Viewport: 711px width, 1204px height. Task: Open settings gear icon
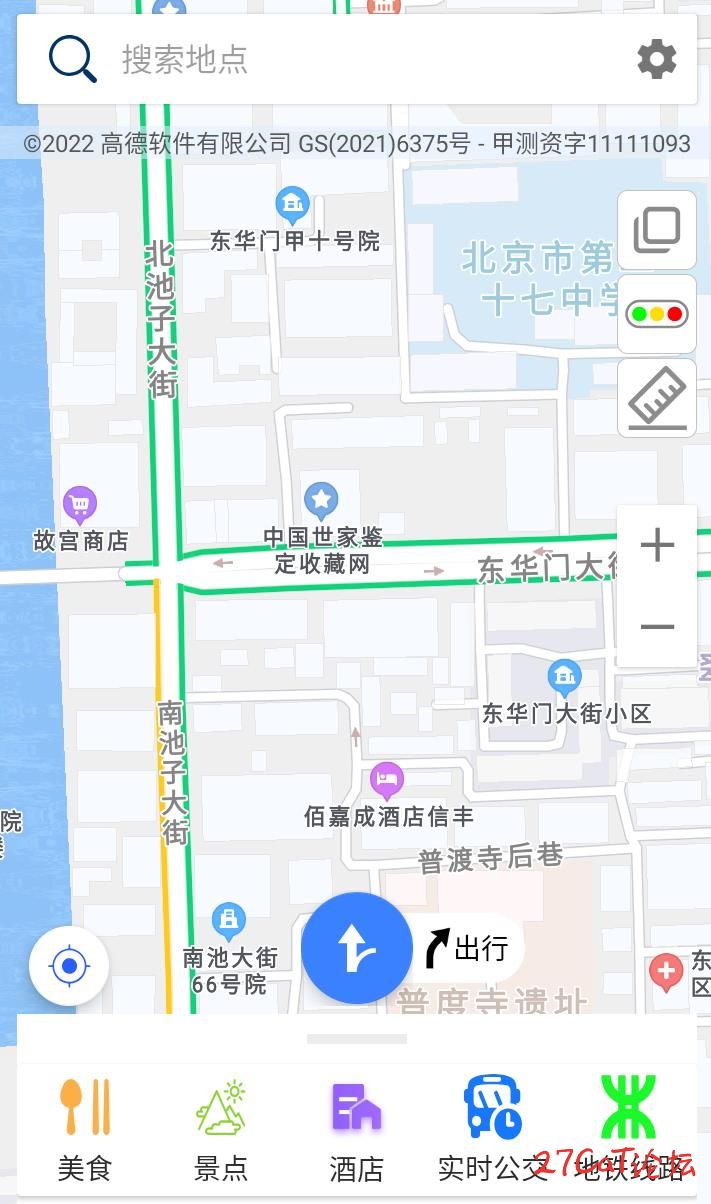tap(656, 60)
